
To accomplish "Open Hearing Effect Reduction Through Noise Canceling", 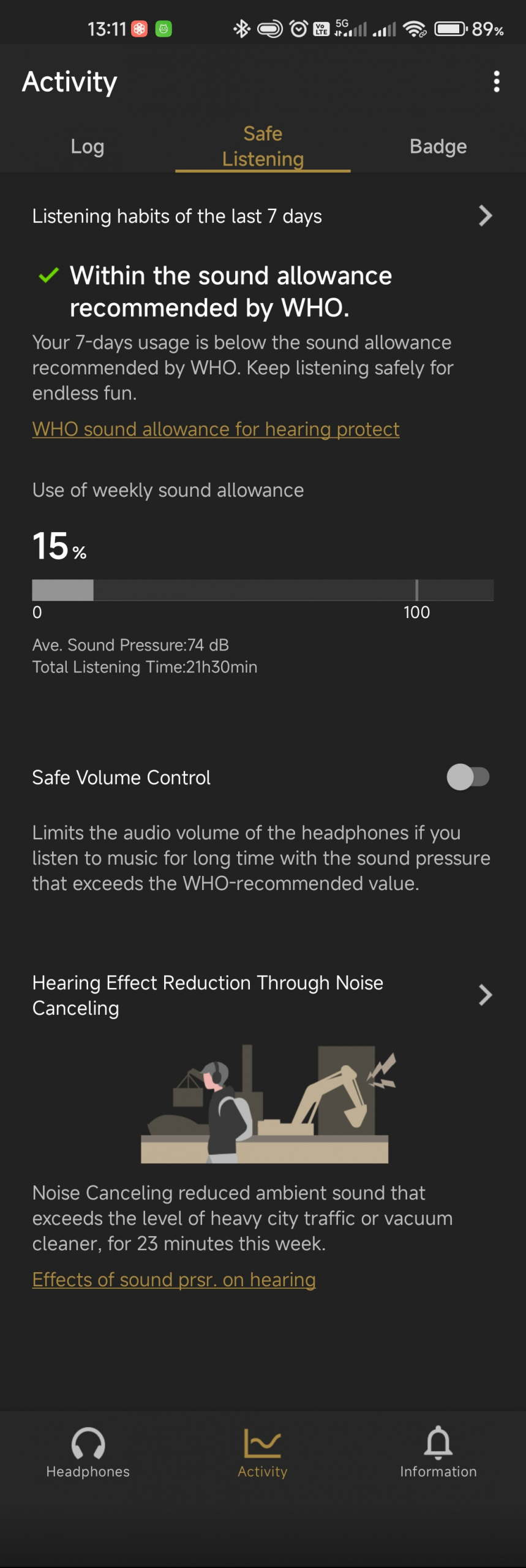I will (263, 995).
